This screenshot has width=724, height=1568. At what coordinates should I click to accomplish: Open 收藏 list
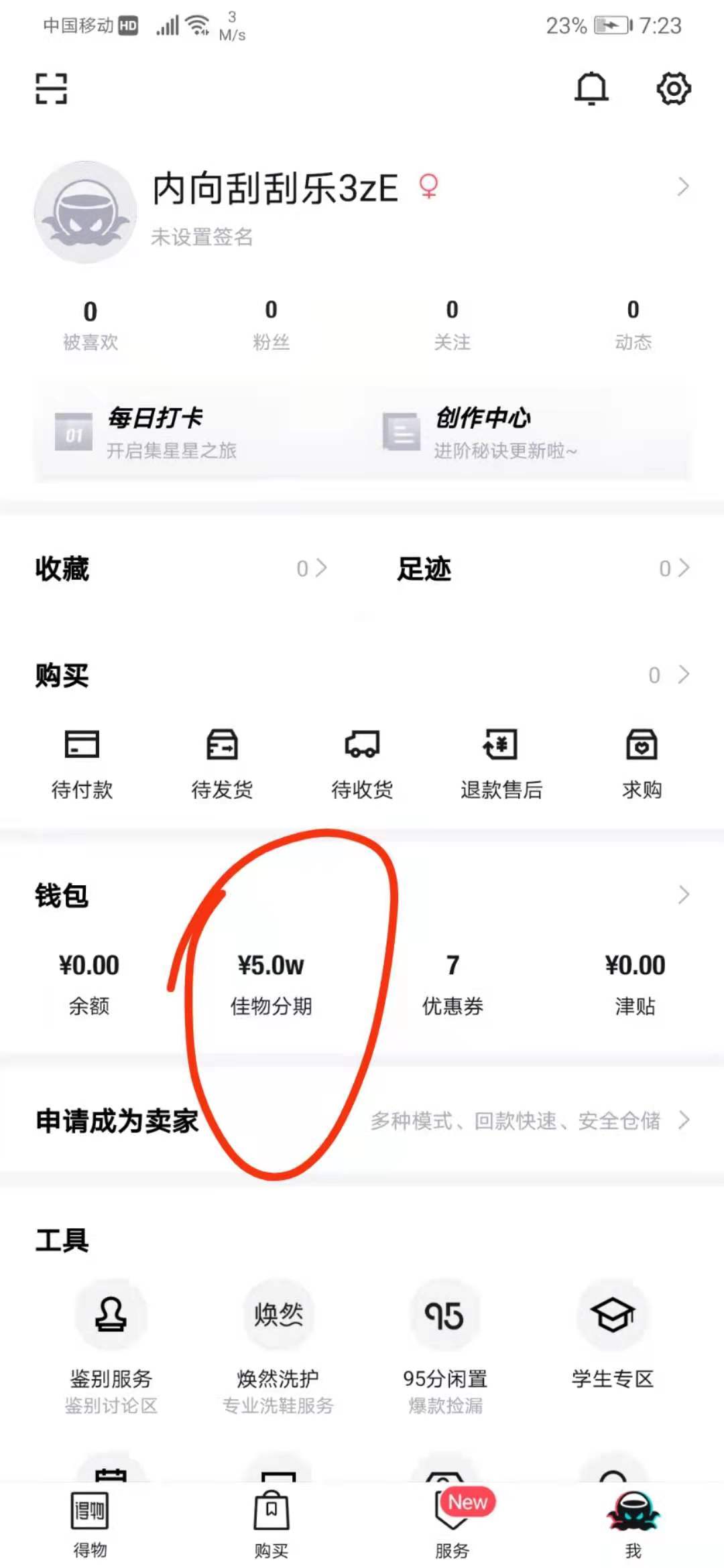pos(181,569)
